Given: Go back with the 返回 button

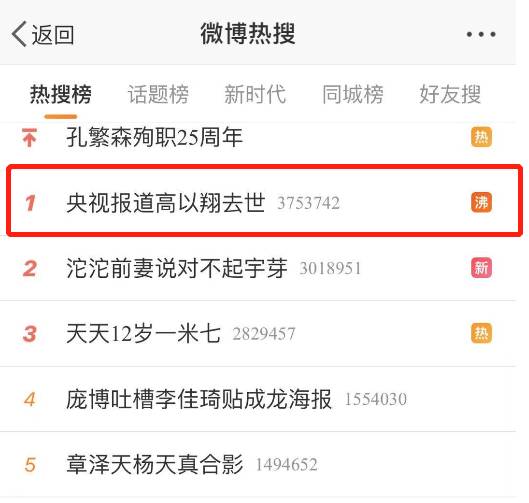Looking at the screenshot, I should 43,34.
